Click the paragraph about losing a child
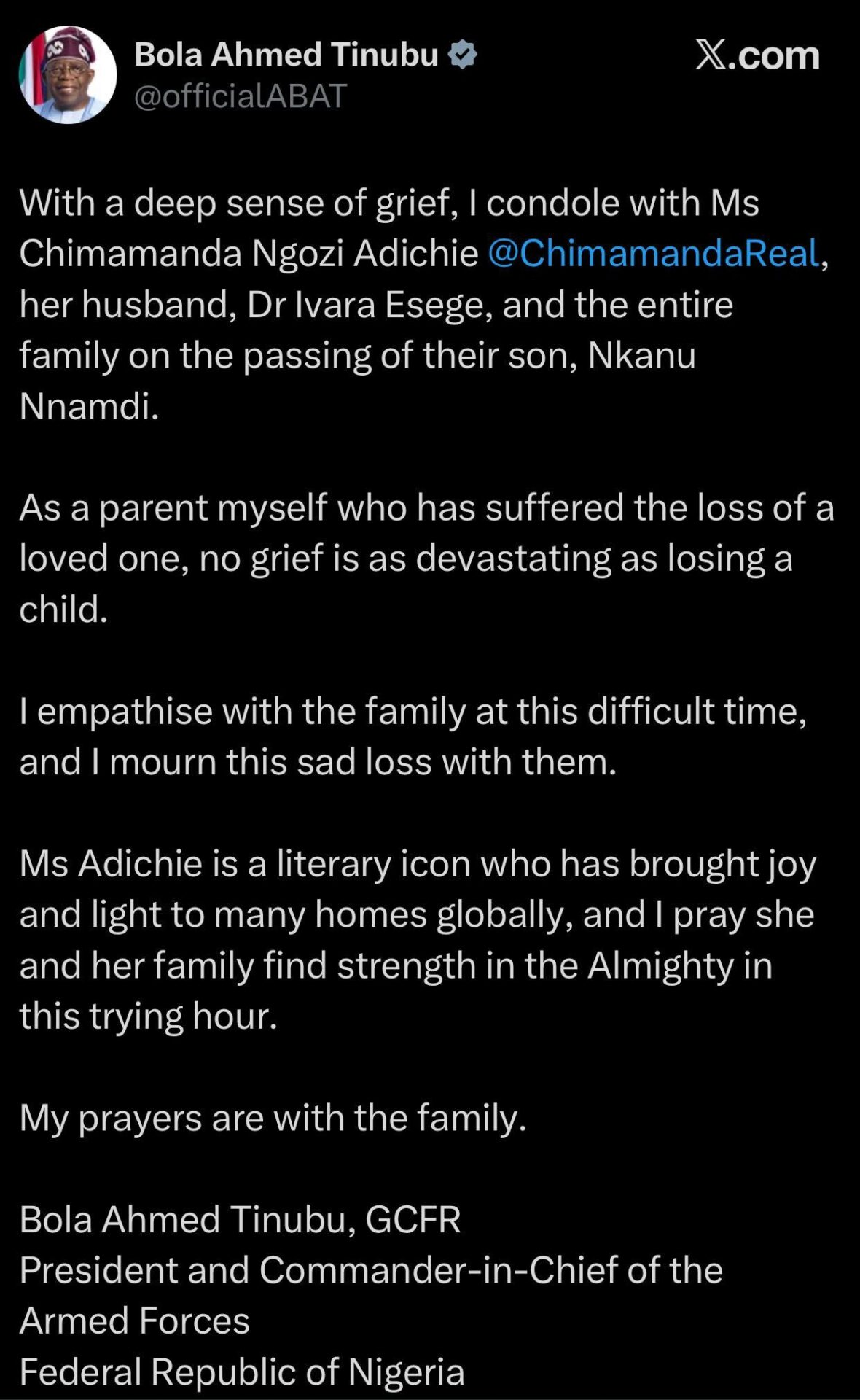The image size is (860, 1400). pyautogui.click(x=408, y=559)
